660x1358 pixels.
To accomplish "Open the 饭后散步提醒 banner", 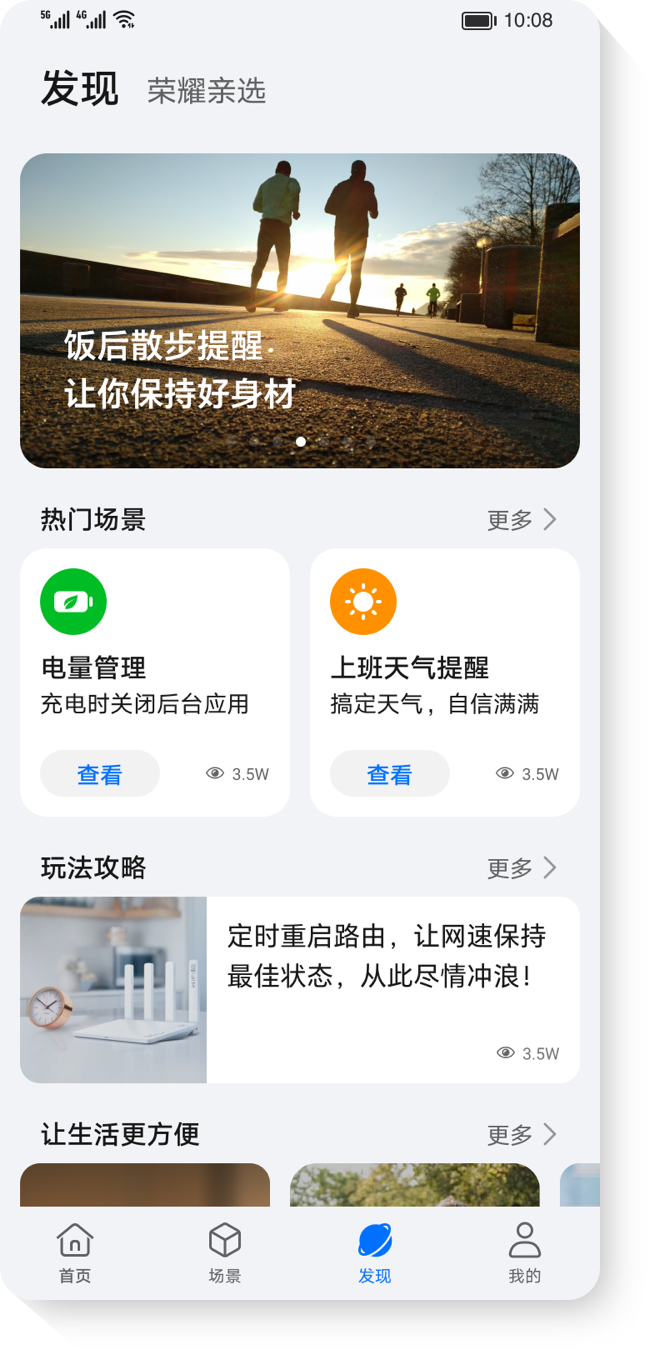I will coord(300,310).
